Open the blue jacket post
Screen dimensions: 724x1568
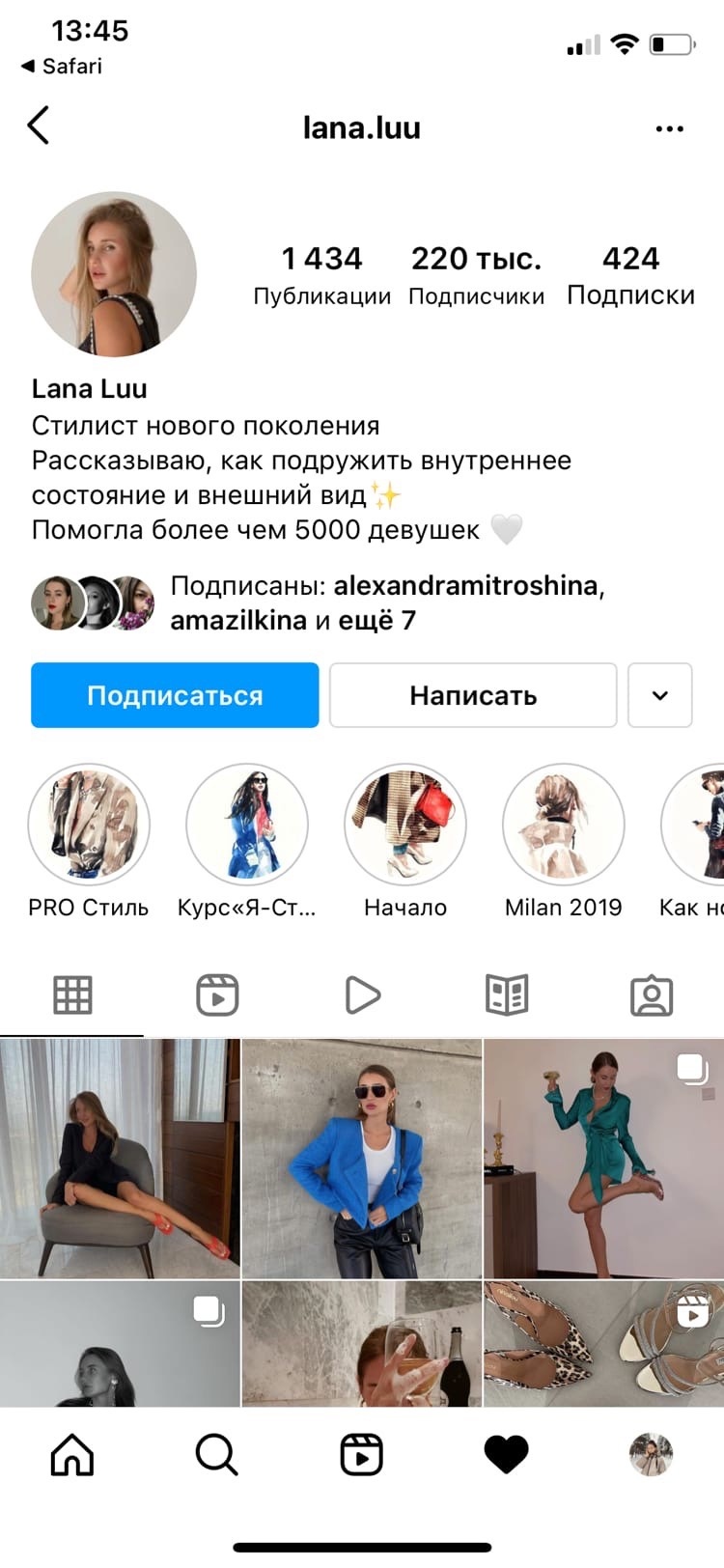(362, 1159)
